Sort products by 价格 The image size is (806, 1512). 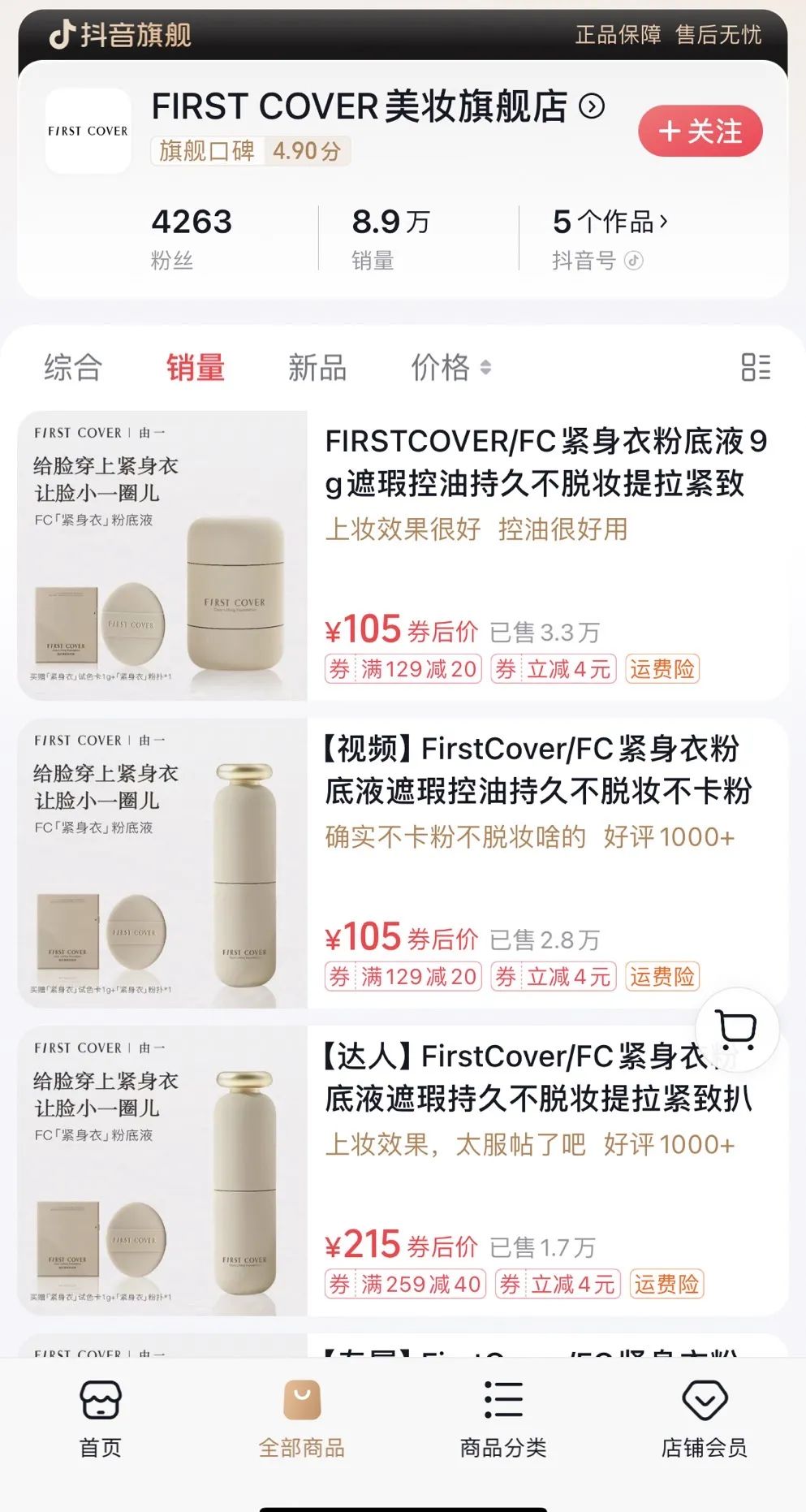coord(450,367)
